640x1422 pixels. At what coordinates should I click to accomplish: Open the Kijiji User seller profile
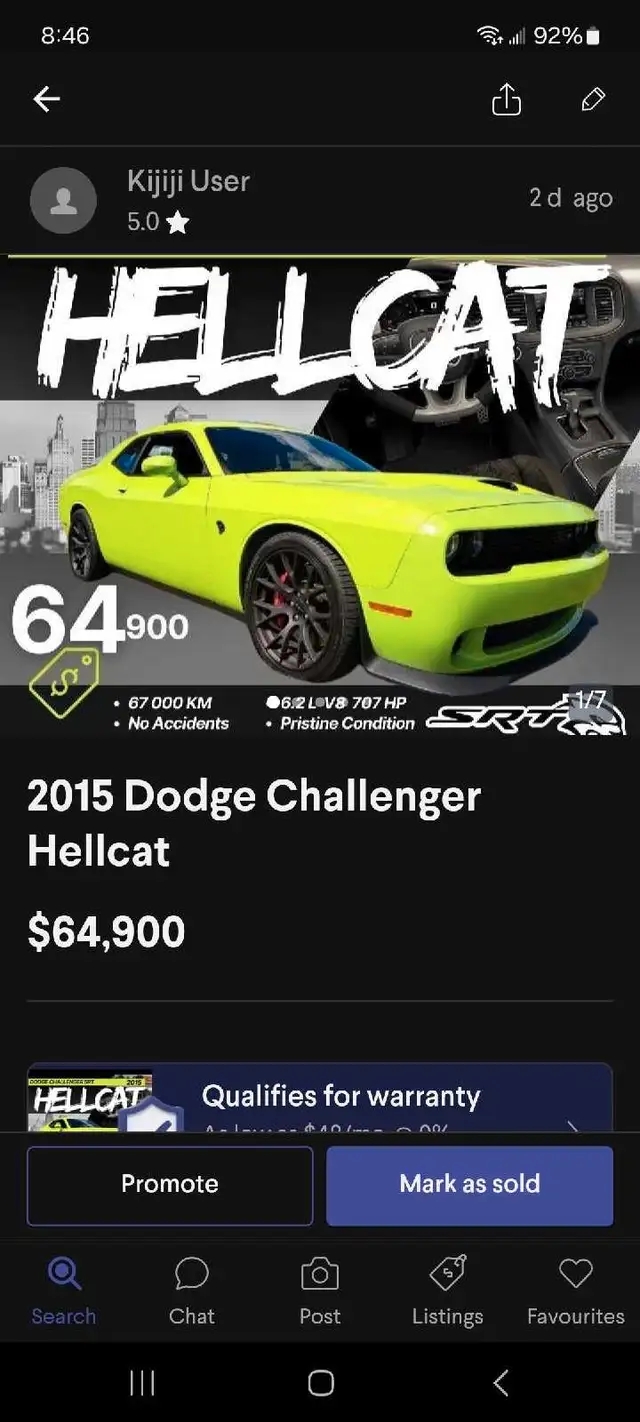140,199
